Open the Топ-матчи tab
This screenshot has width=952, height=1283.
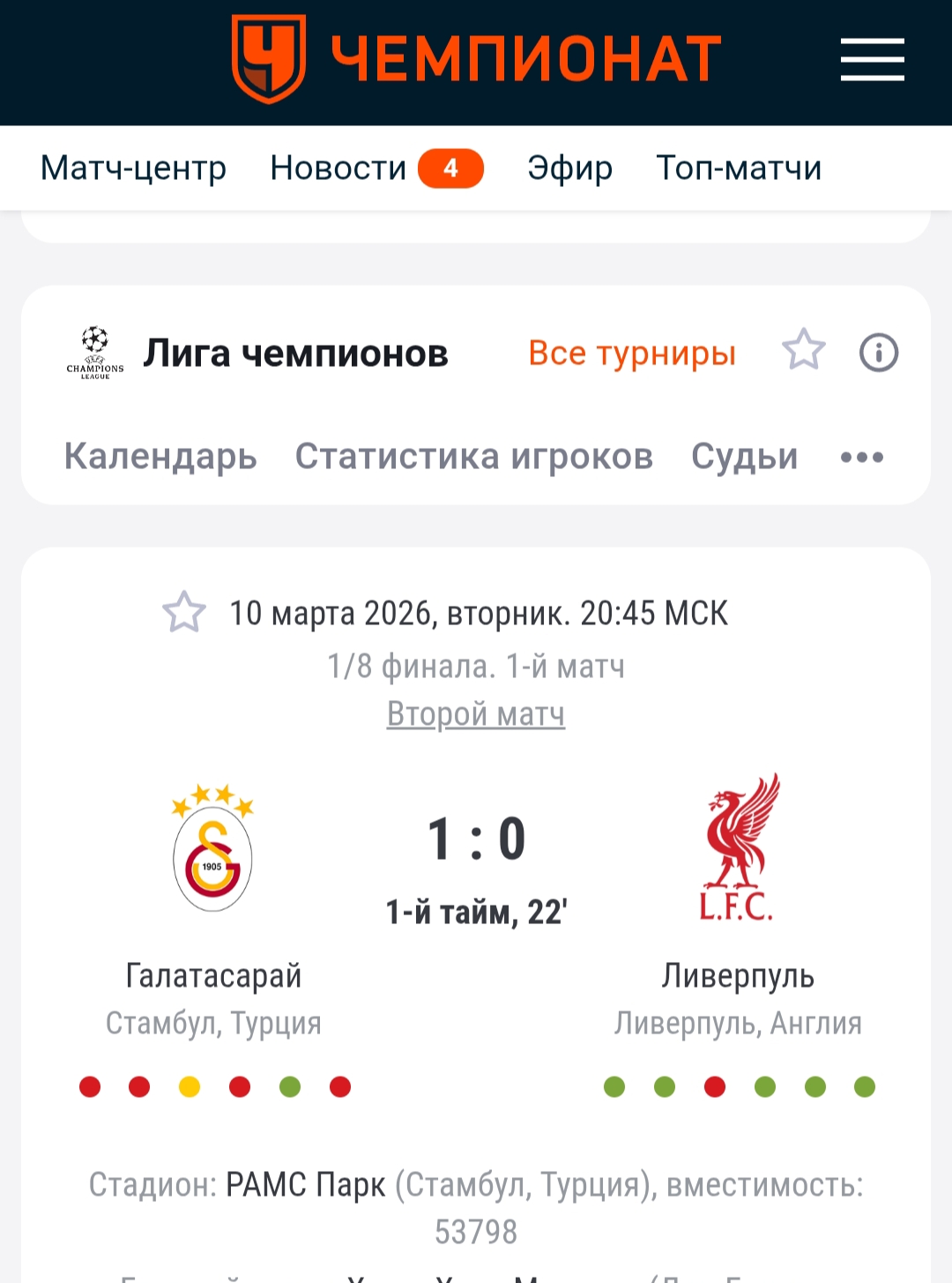click(739, 168)
